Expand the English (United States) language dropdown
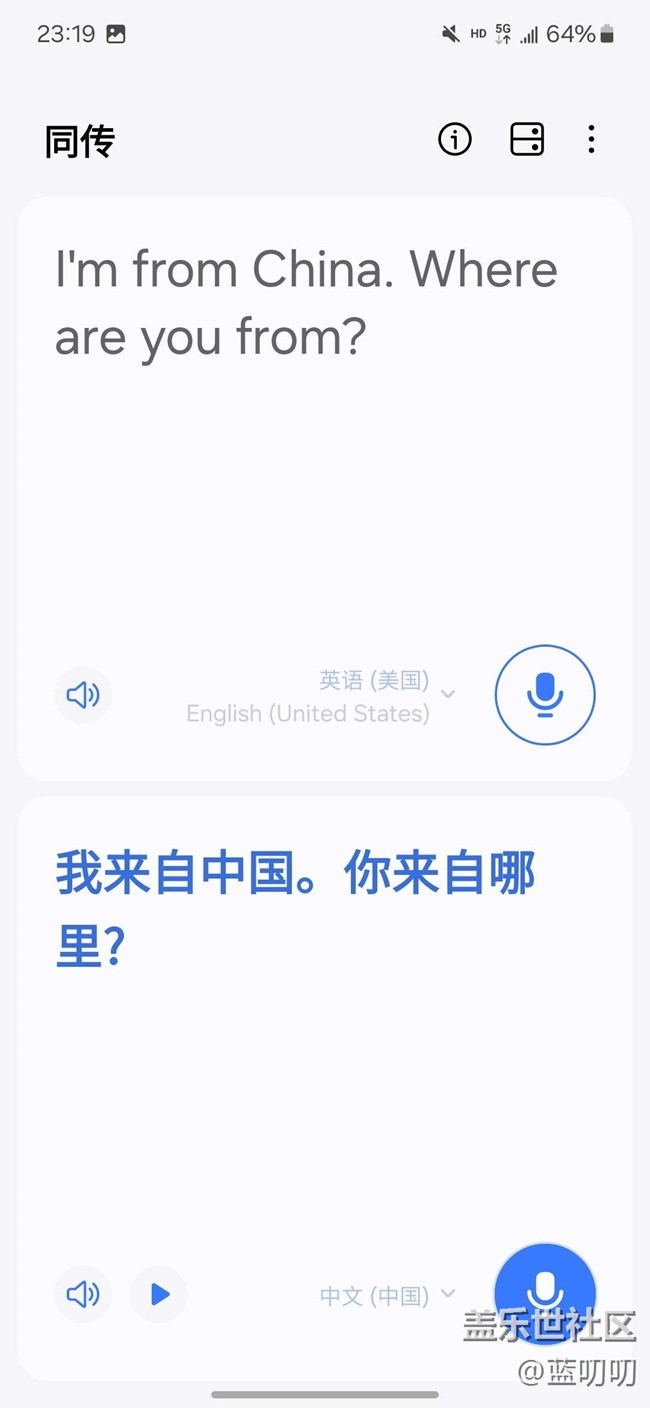650x1408 pixels. point(321,697)
